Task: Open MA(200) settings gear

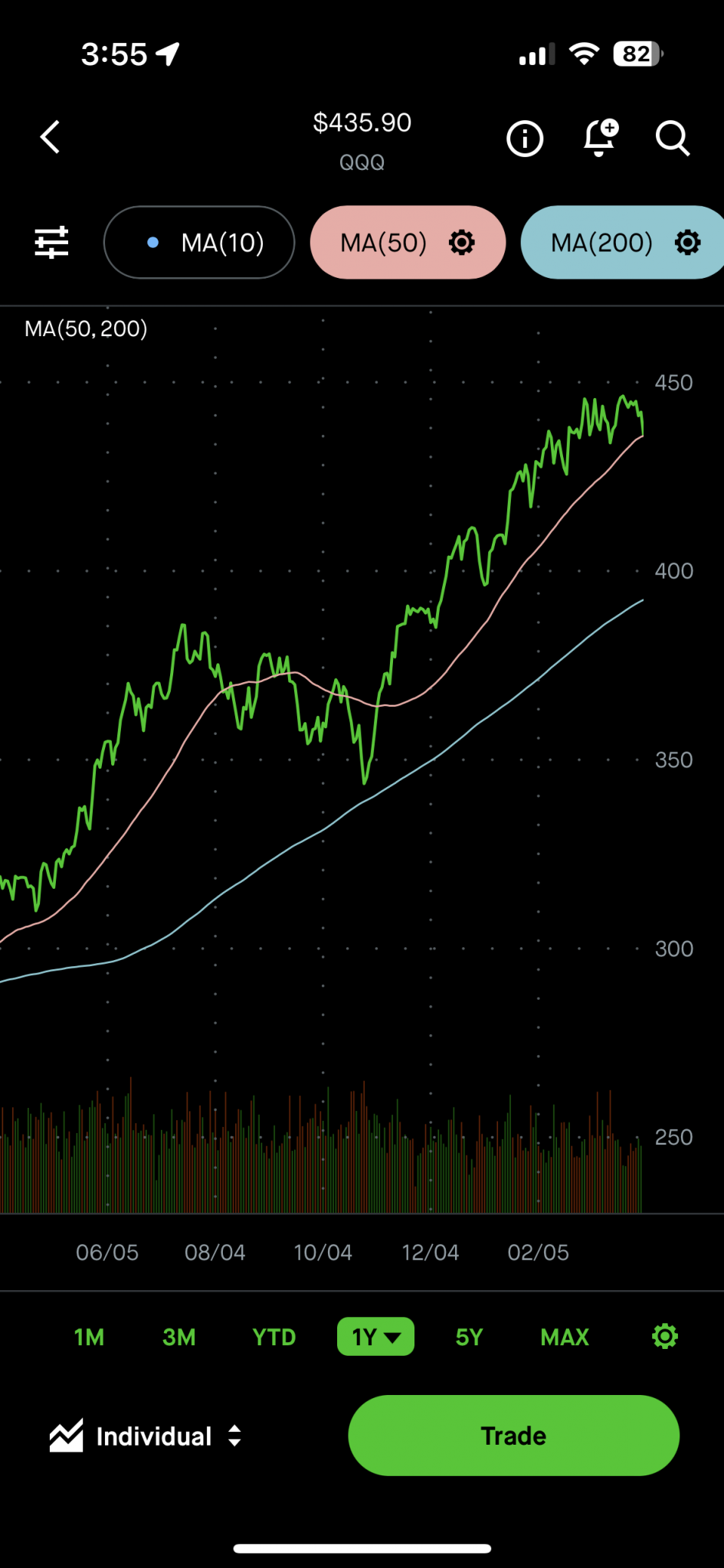Action: (687, 243)
